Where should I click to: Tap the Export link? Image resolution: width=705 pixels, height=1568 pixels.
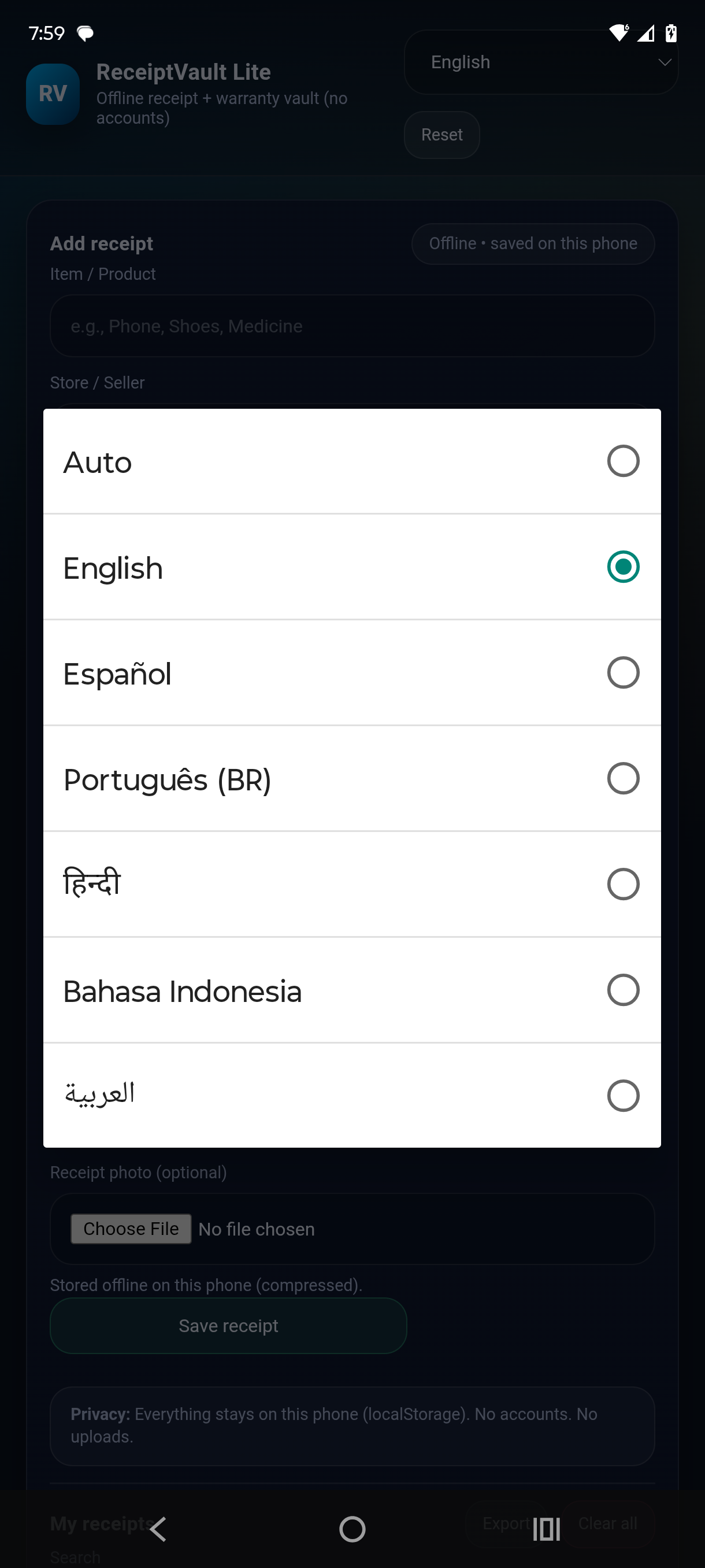(507, 1522)
